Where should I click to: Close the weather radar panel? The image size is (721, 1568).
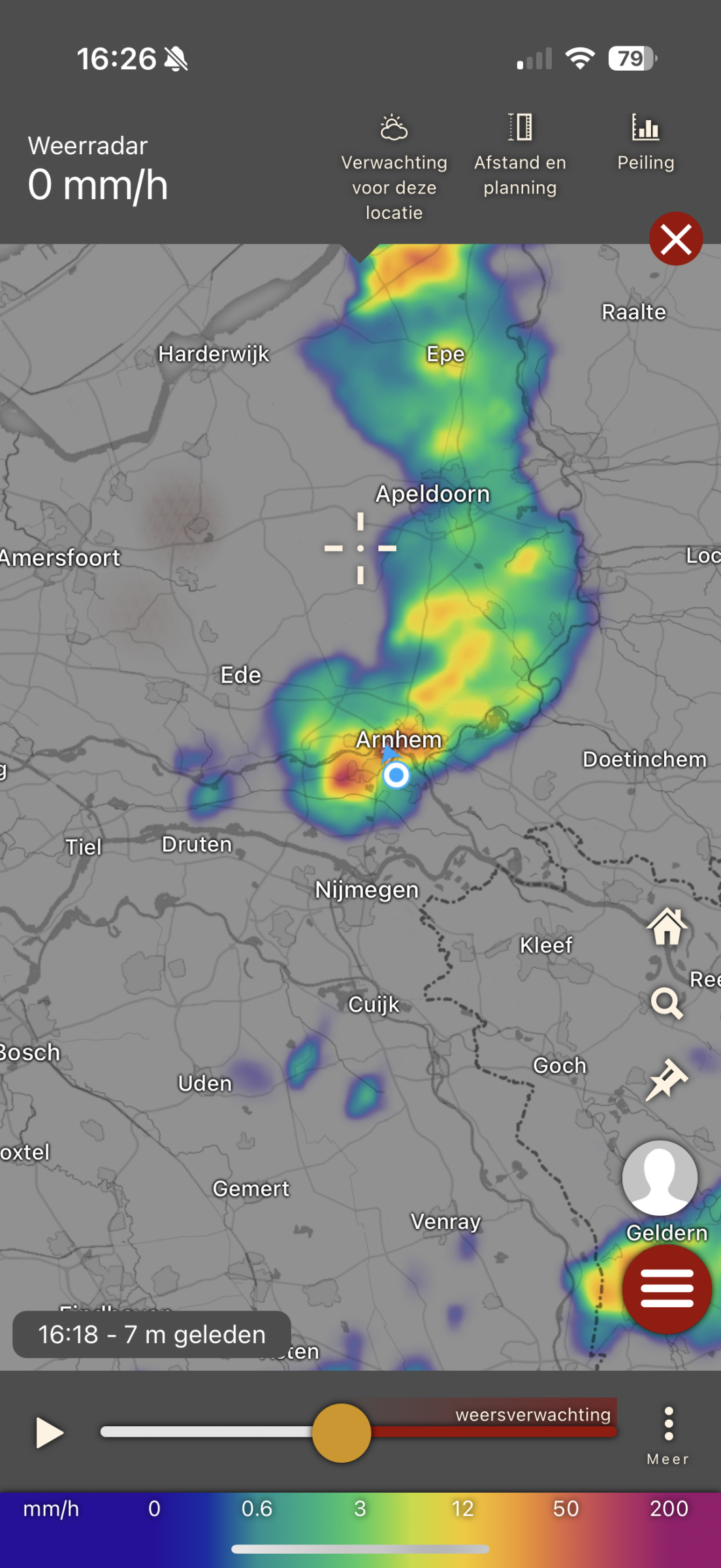click(x=675, y=238)
